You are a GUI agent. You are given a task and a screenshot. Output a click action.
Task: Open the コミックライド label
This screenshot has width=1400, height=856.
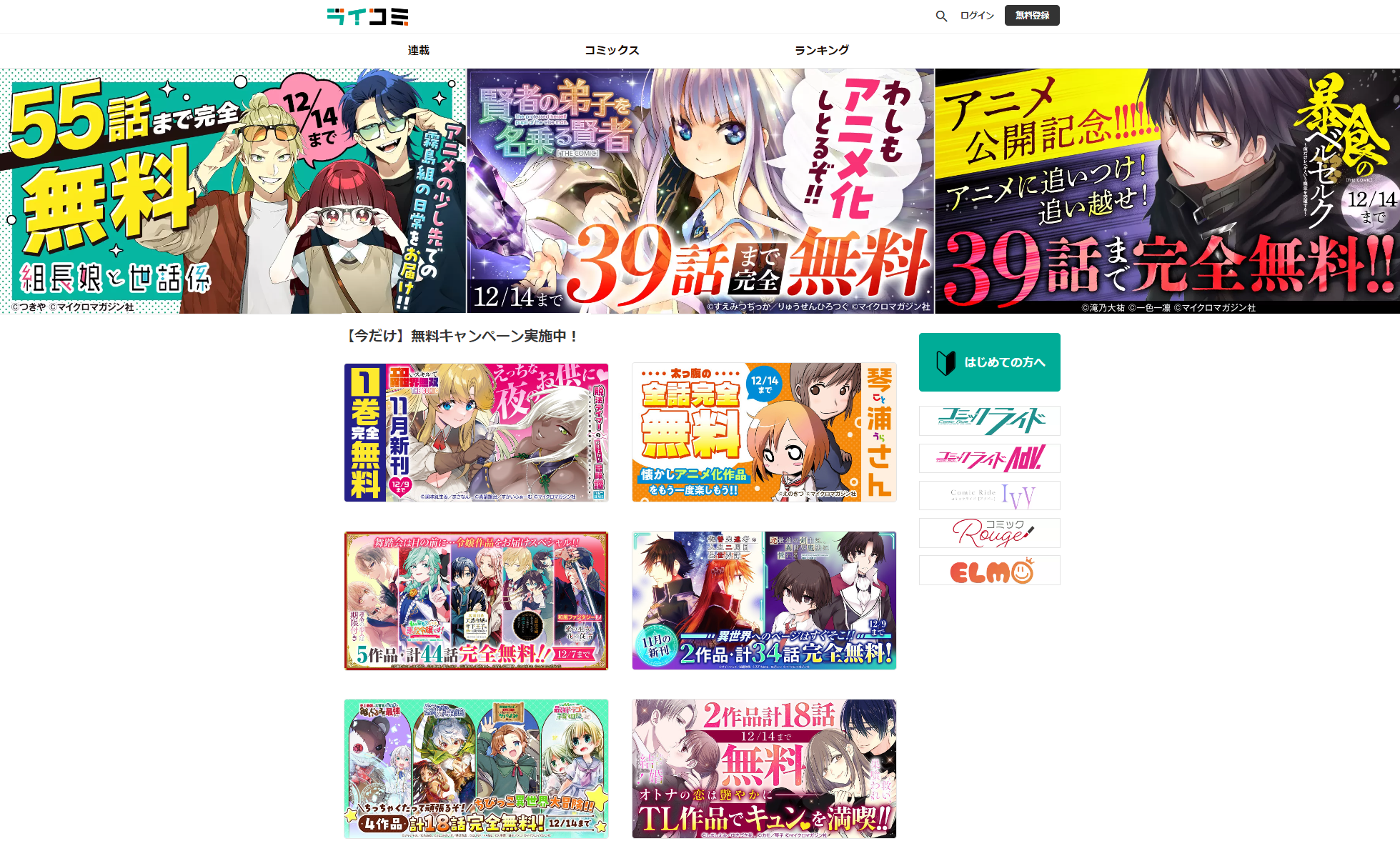[x=989, y=421]
